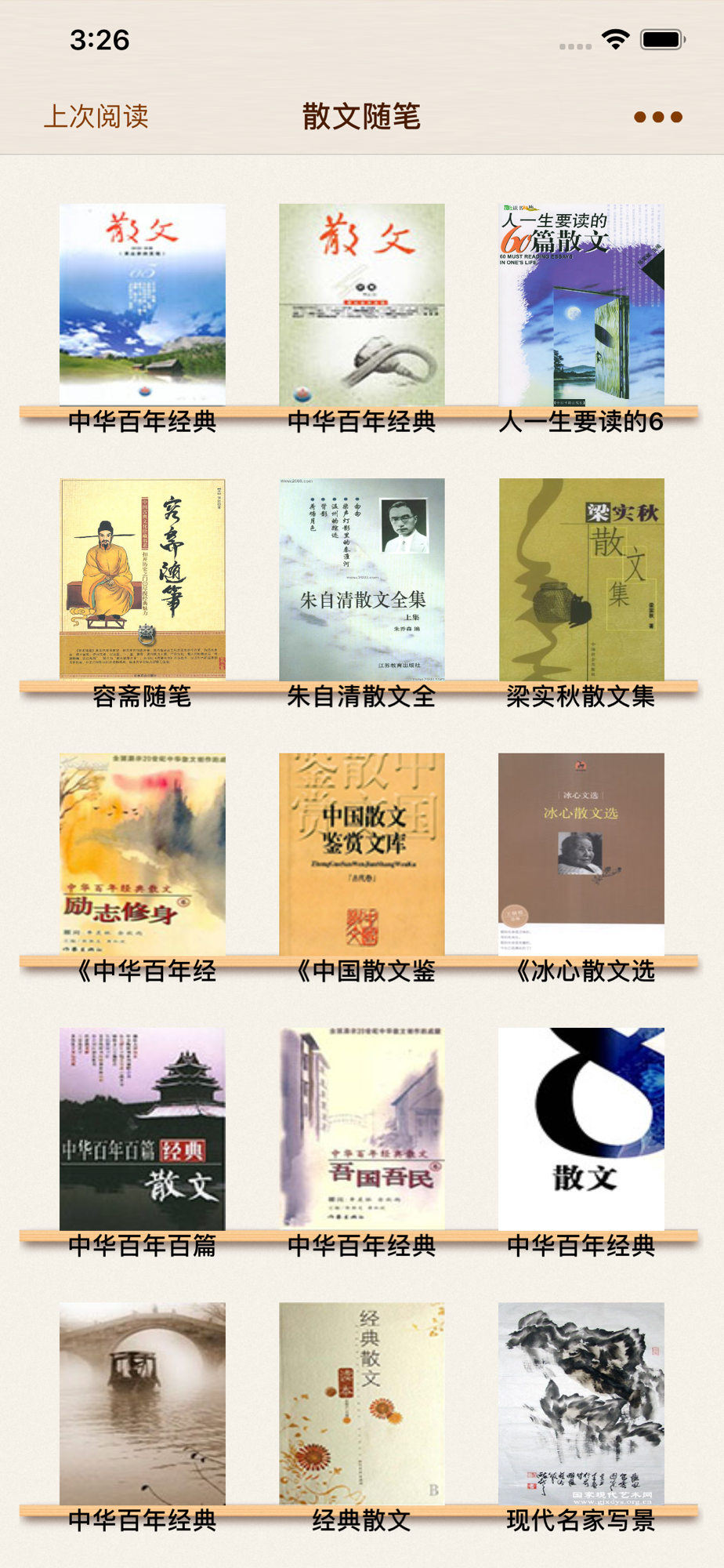Viewport: 724px width, 1568px height.
Task: Open 朱自清散文全集
Action: tap(362, 579)
